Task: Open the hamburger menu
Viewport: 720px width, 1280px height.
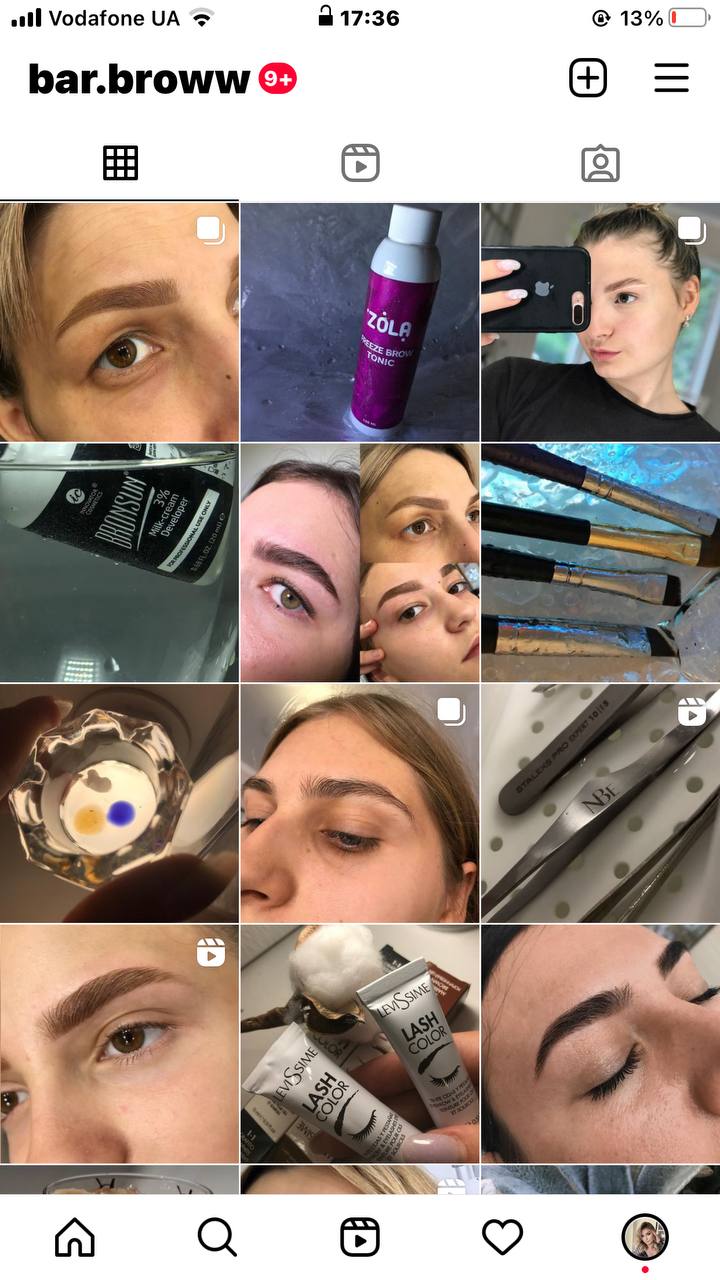Action: pos(672,78)
